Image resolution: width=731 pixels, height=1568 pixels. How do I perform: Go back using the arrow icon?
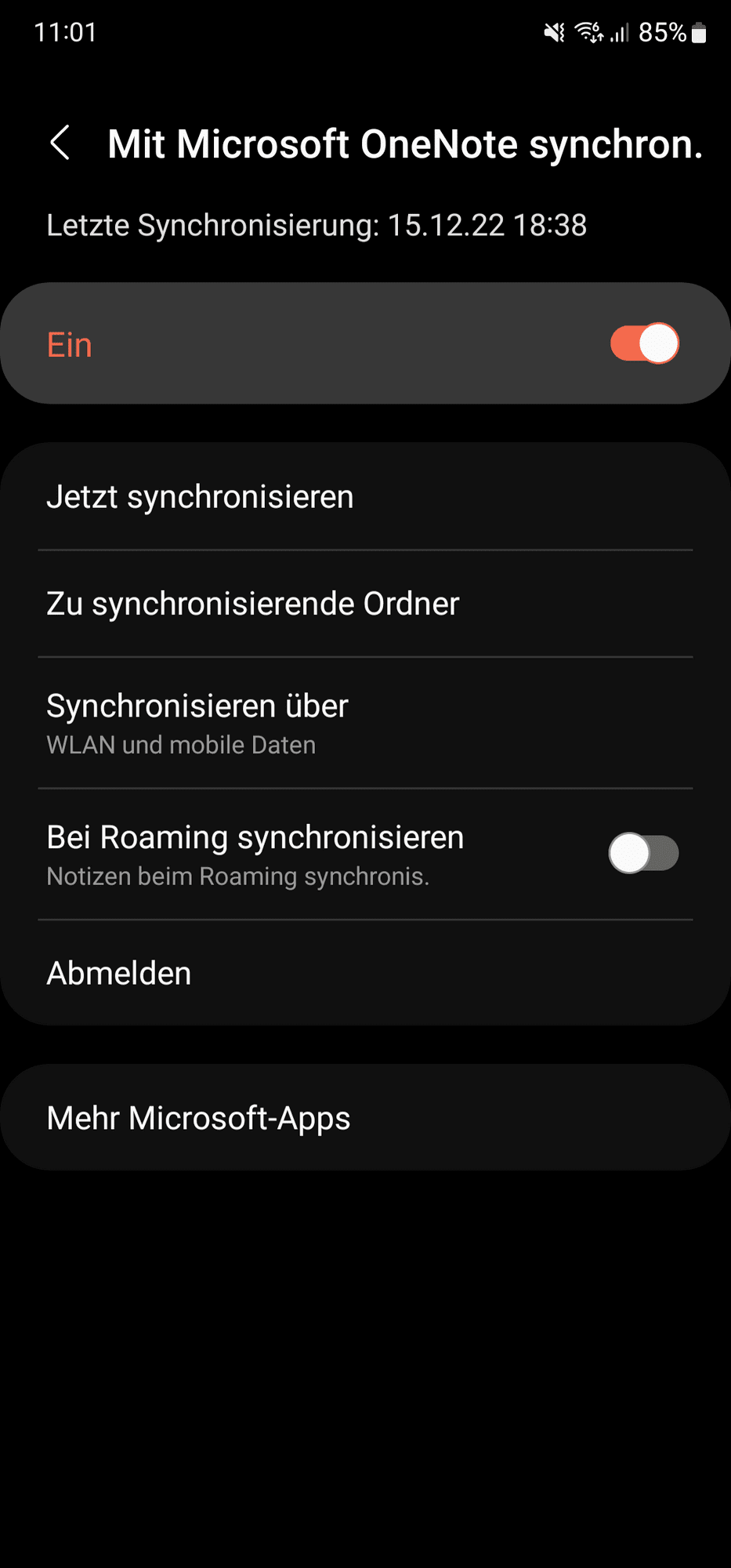pyautogui.click(x=60, y=143)
